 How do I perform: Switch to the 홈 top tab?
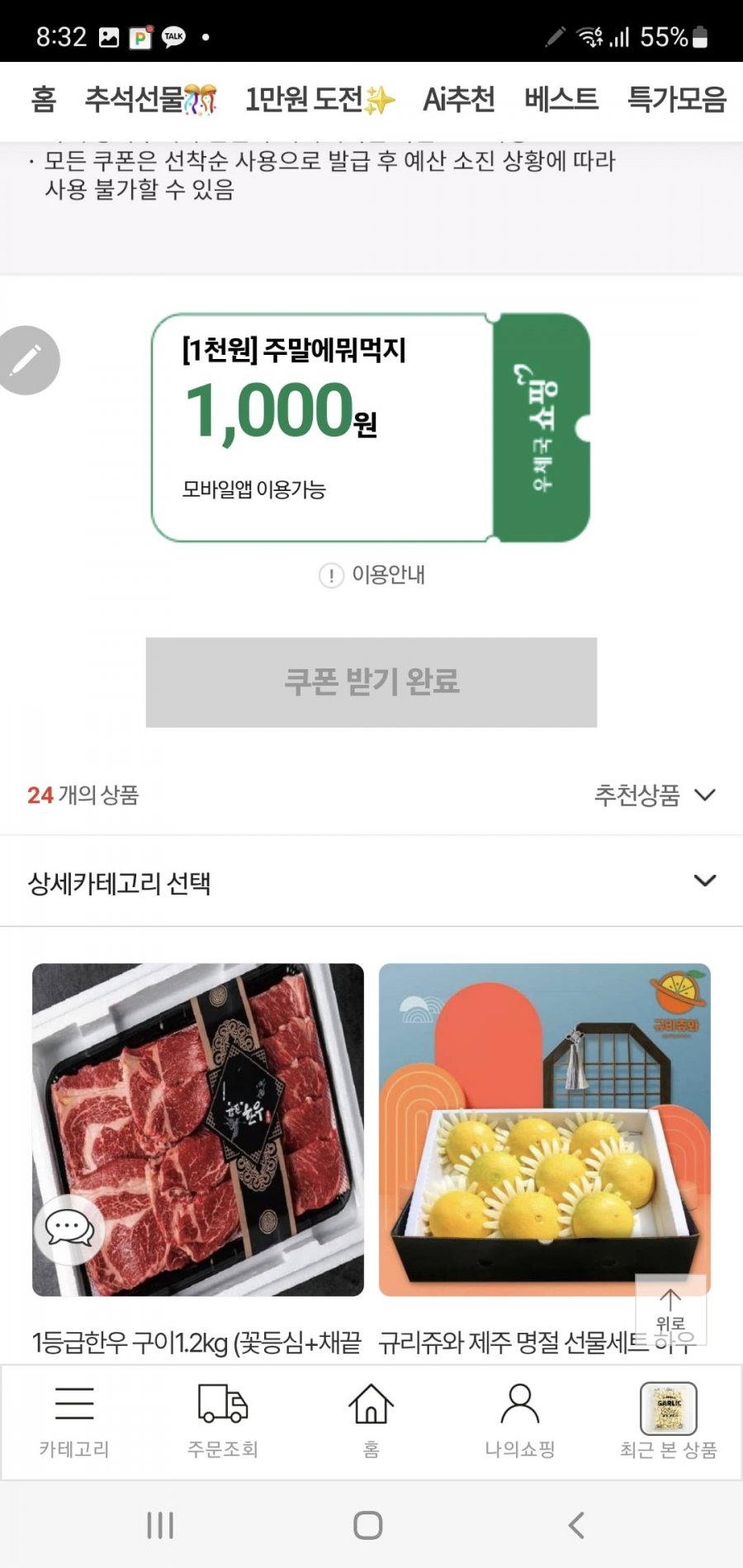coord(44,100)
